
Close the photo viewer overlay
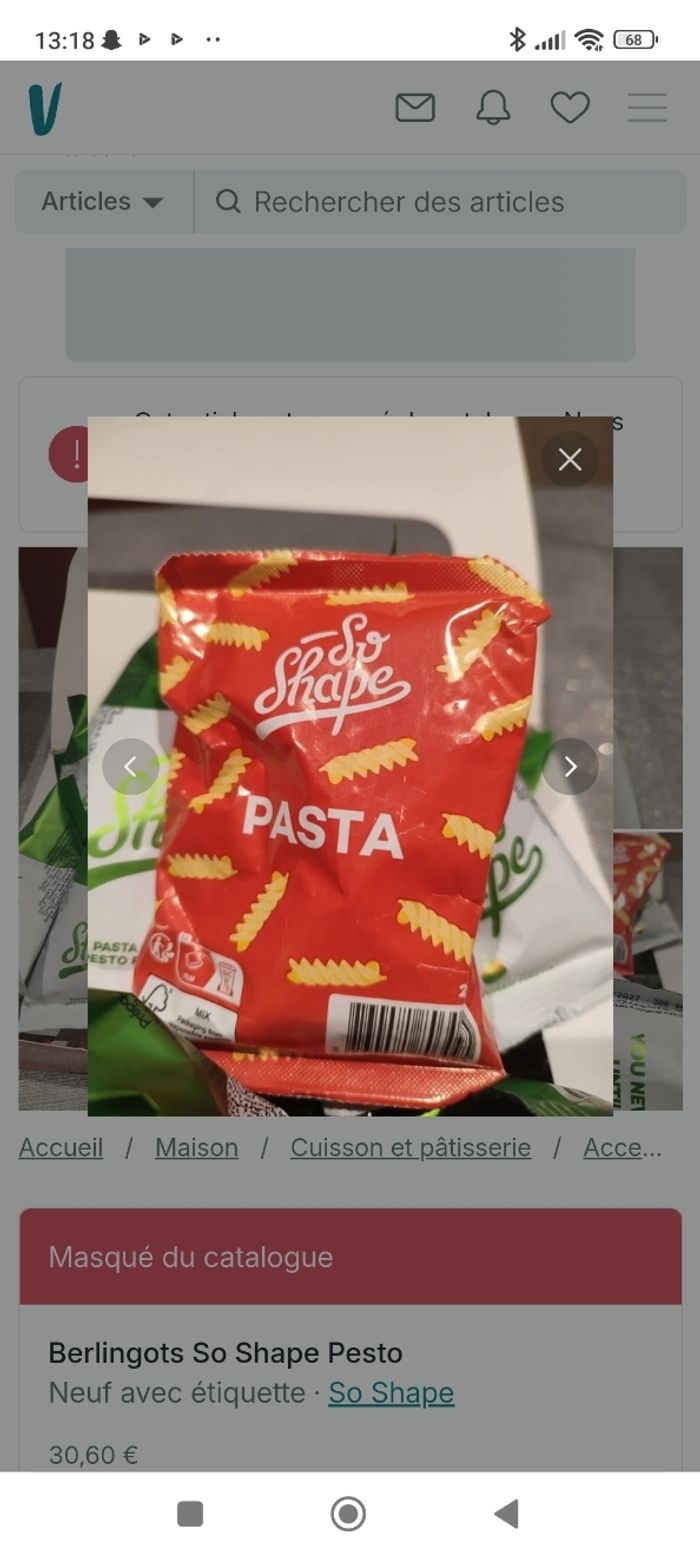pyautogui.click(x=570, y=459)
